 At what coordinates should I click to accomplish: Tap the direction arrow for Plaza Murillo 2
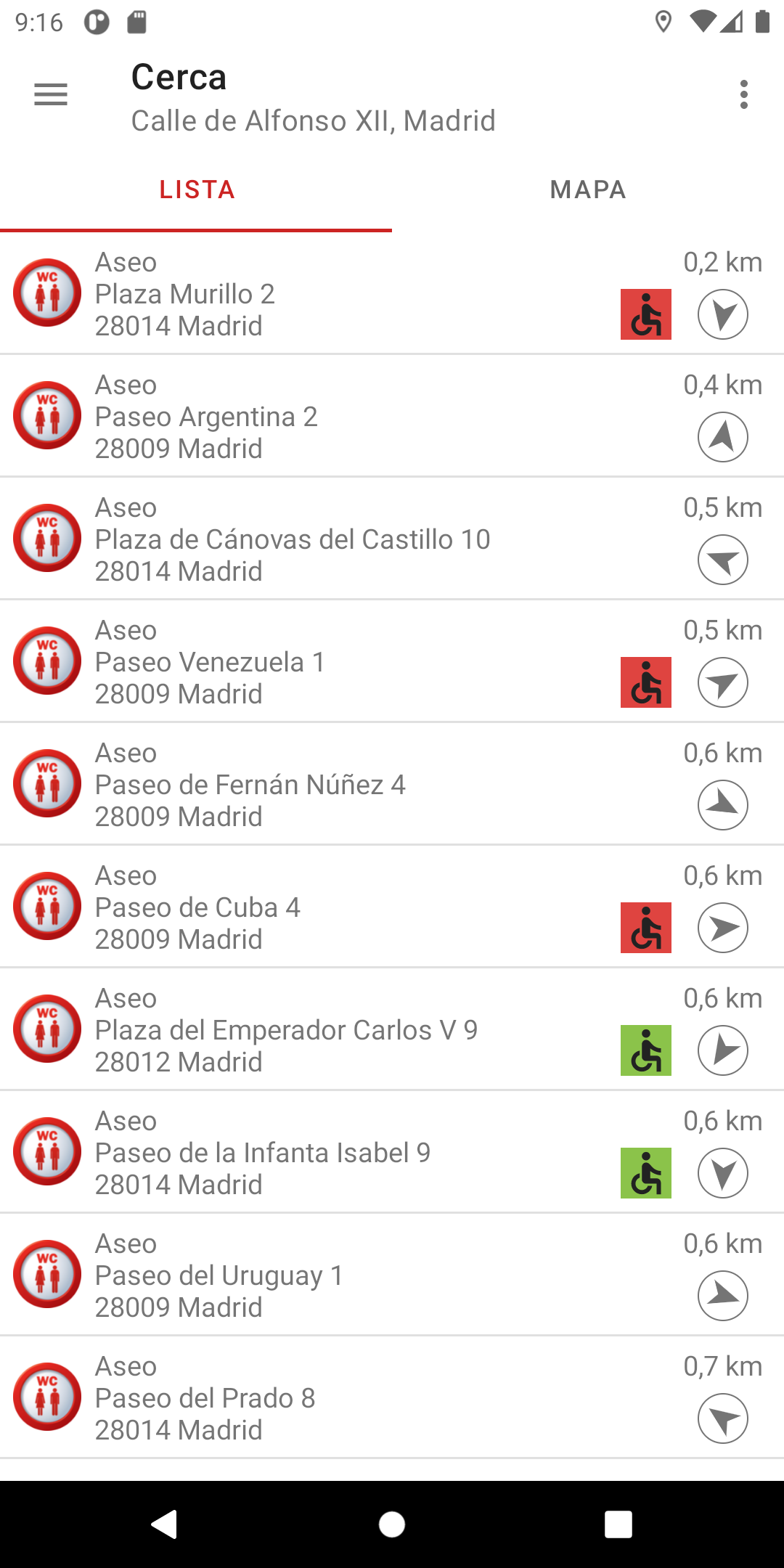[723, 314]
